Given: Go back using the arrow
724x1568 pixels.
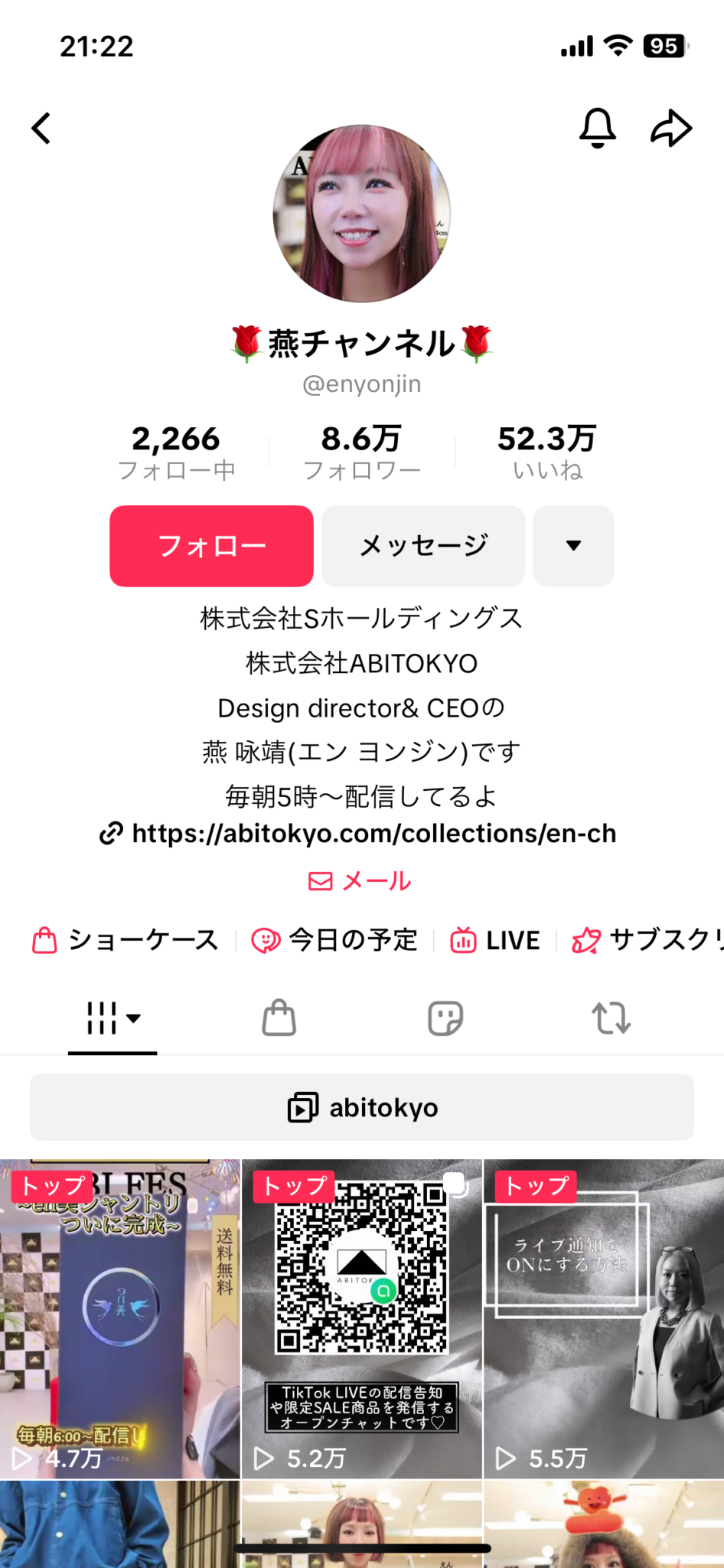Looking at the screenshot, I should [42, 128].
